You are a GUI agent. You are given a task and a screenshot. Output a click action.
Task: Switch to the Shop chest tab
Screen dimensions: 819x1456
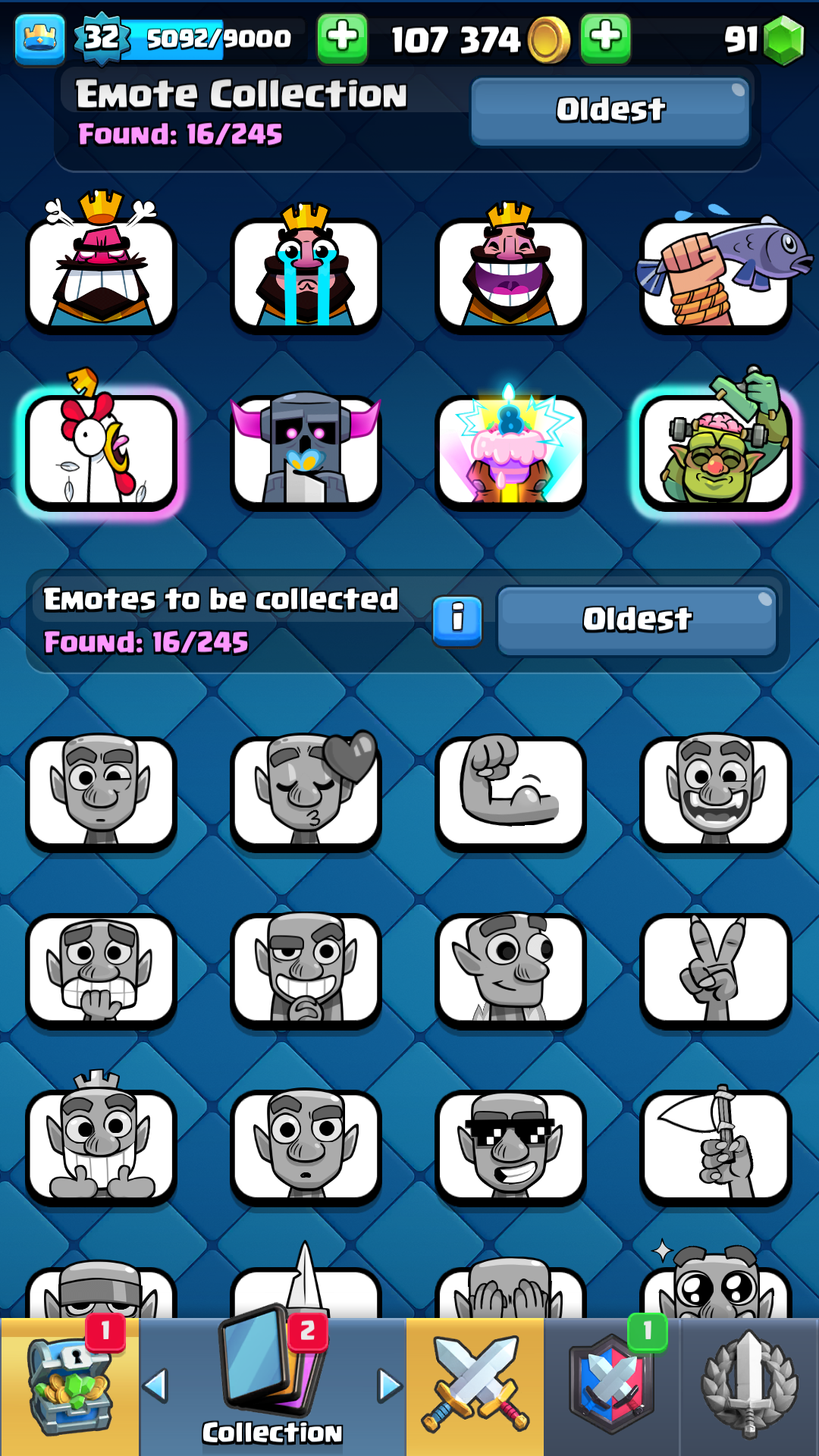(x=70, y=1386)
